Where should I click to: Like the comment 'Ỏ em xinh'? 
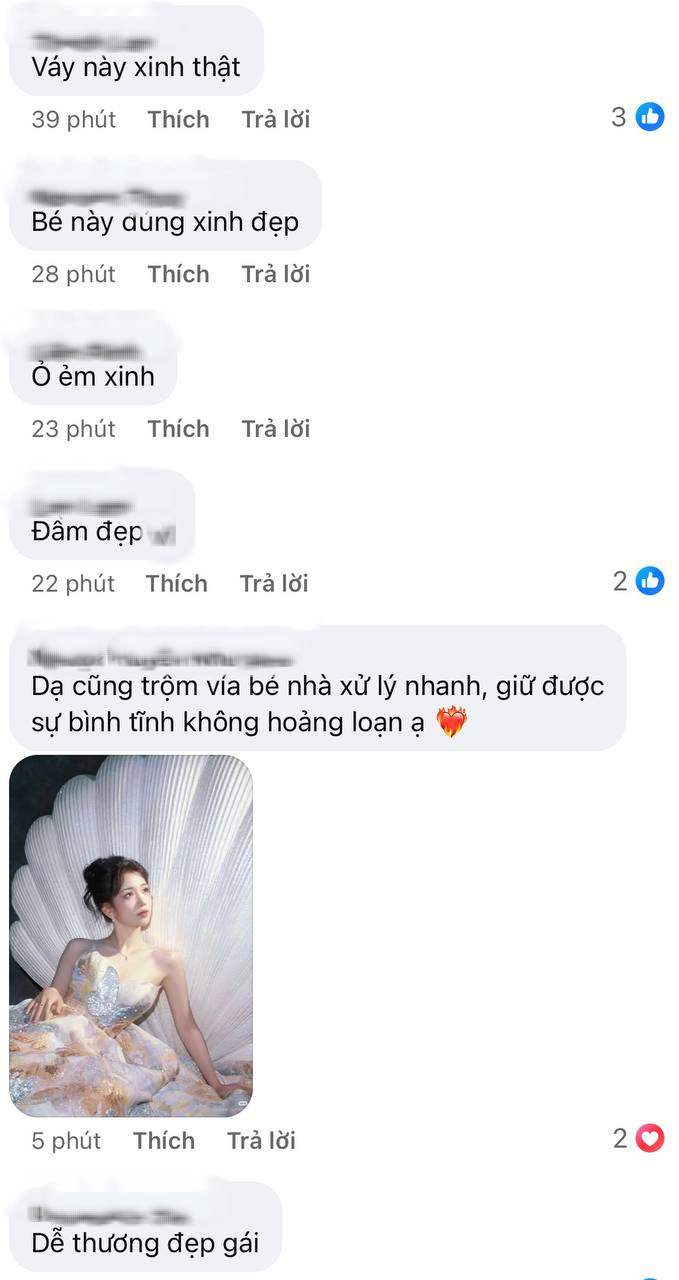(x=178, y=429)
